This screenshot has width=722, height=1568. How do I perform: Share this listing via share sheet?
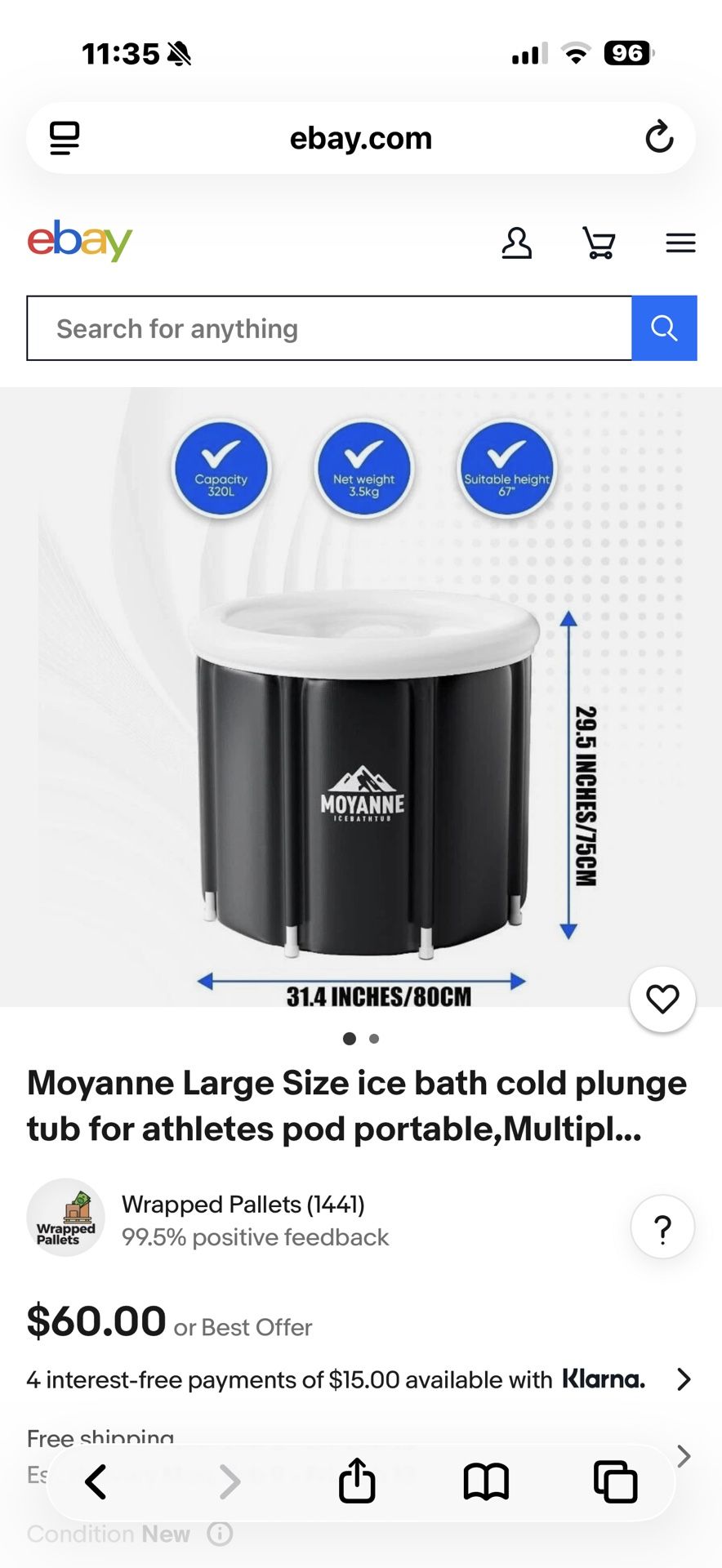point(357,1481)
